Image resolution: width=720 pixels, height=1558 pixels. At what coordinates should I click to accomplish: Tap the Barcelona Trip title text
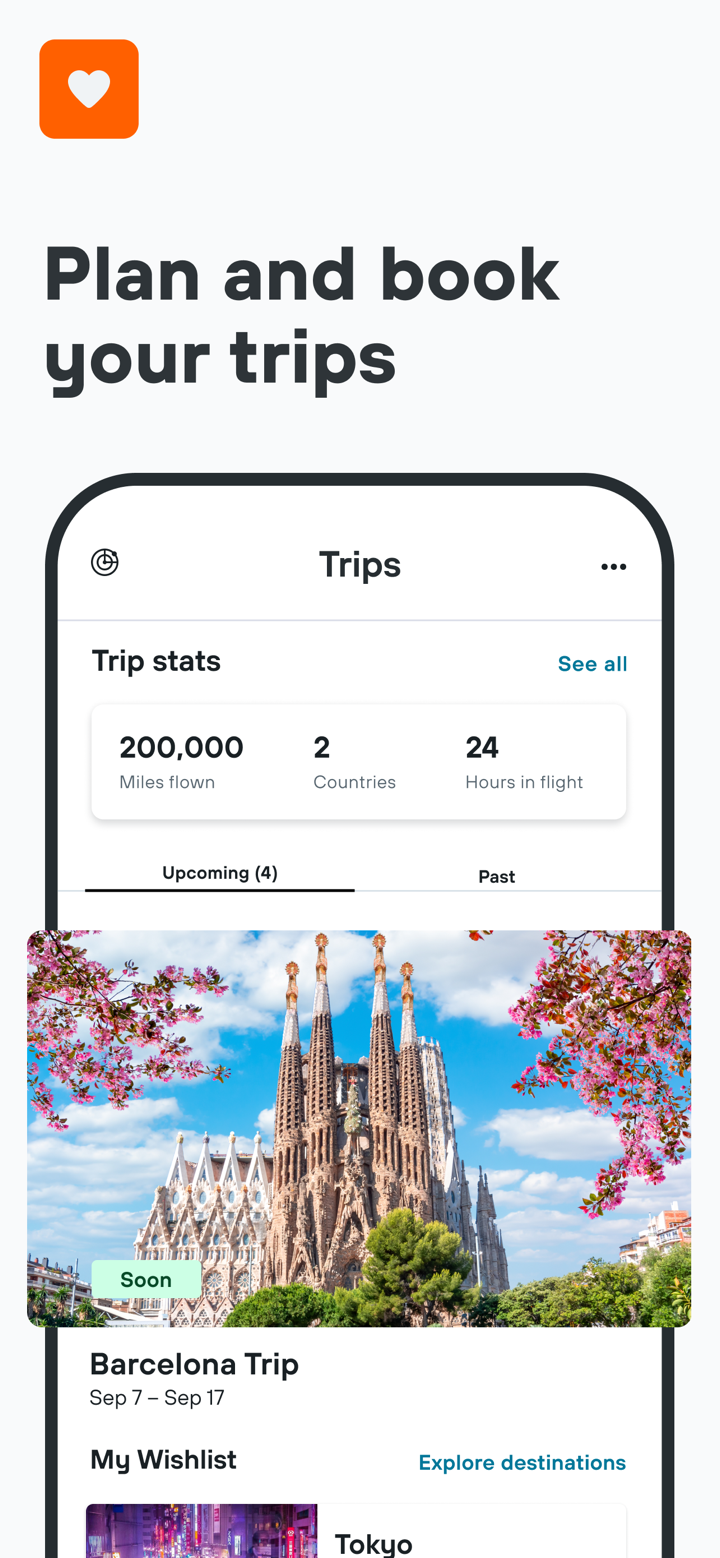pos(194,1364)
